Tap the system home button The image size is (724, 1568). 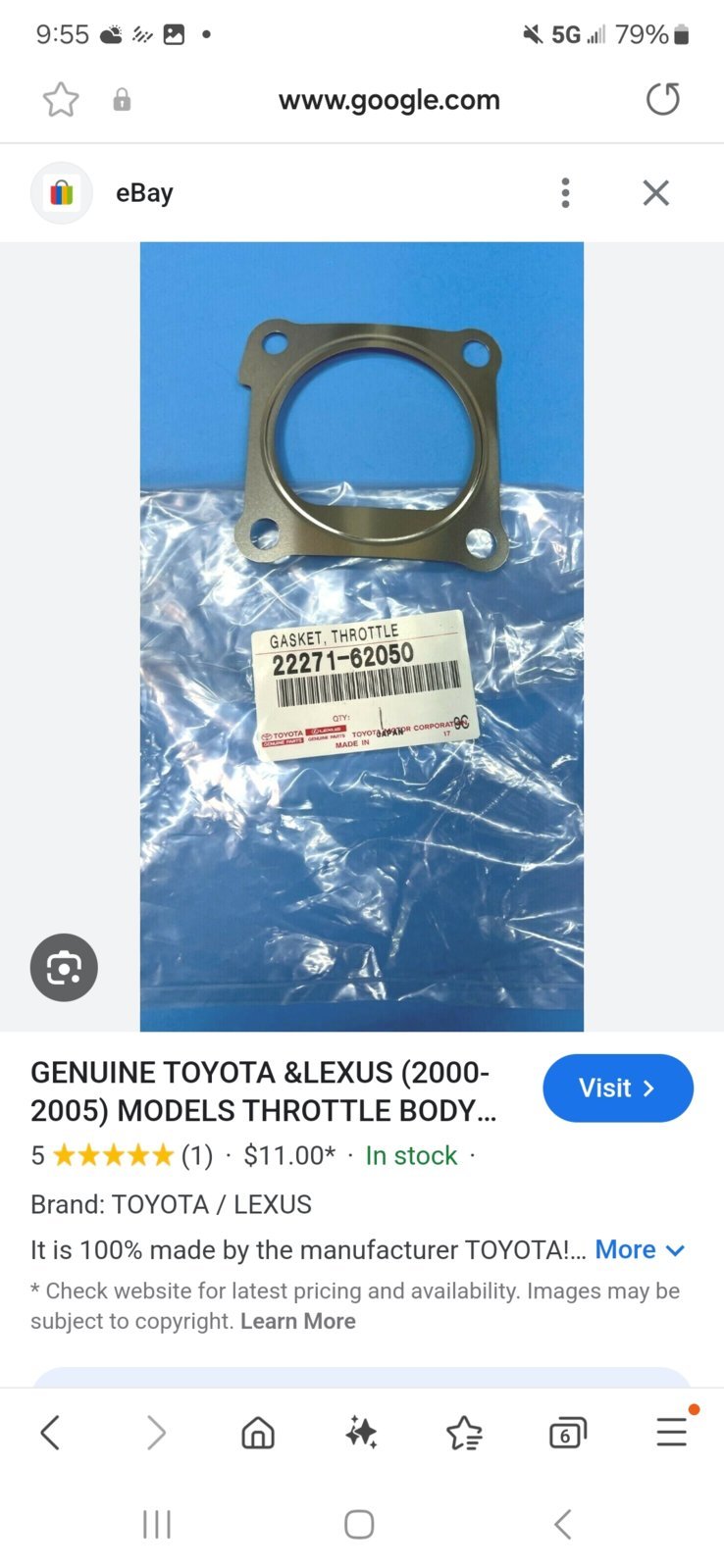tap(359, 1525)
